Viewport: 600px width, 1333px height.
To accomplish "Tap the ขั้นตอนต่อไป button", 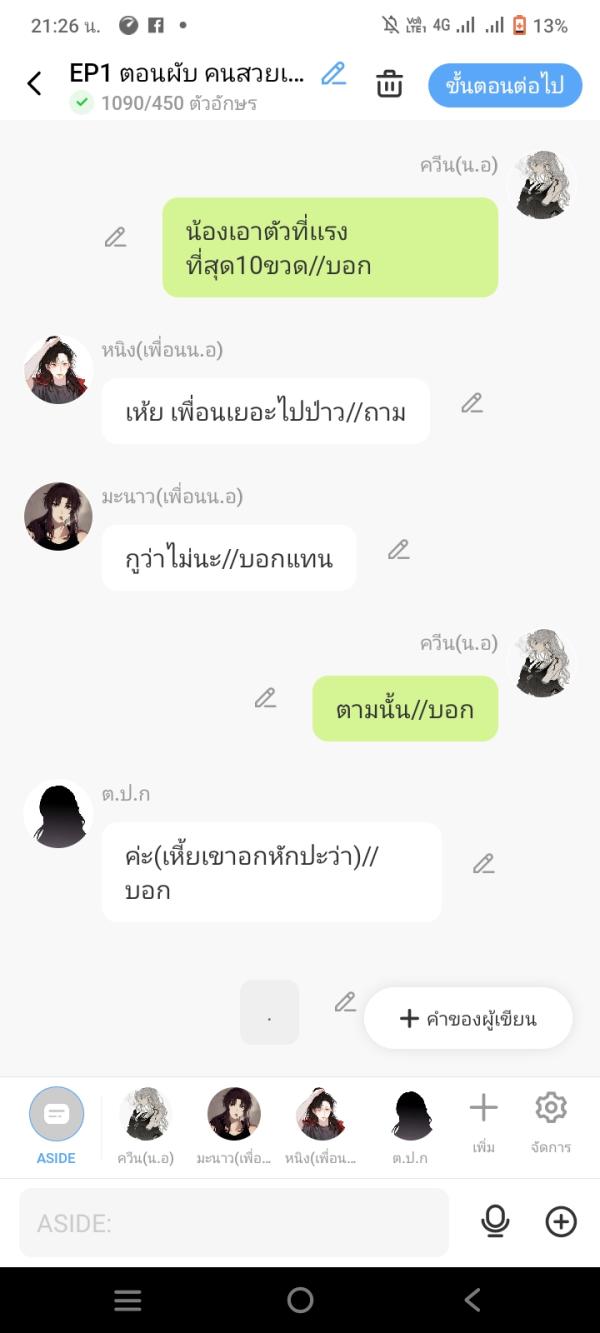I will click(505, 85).
